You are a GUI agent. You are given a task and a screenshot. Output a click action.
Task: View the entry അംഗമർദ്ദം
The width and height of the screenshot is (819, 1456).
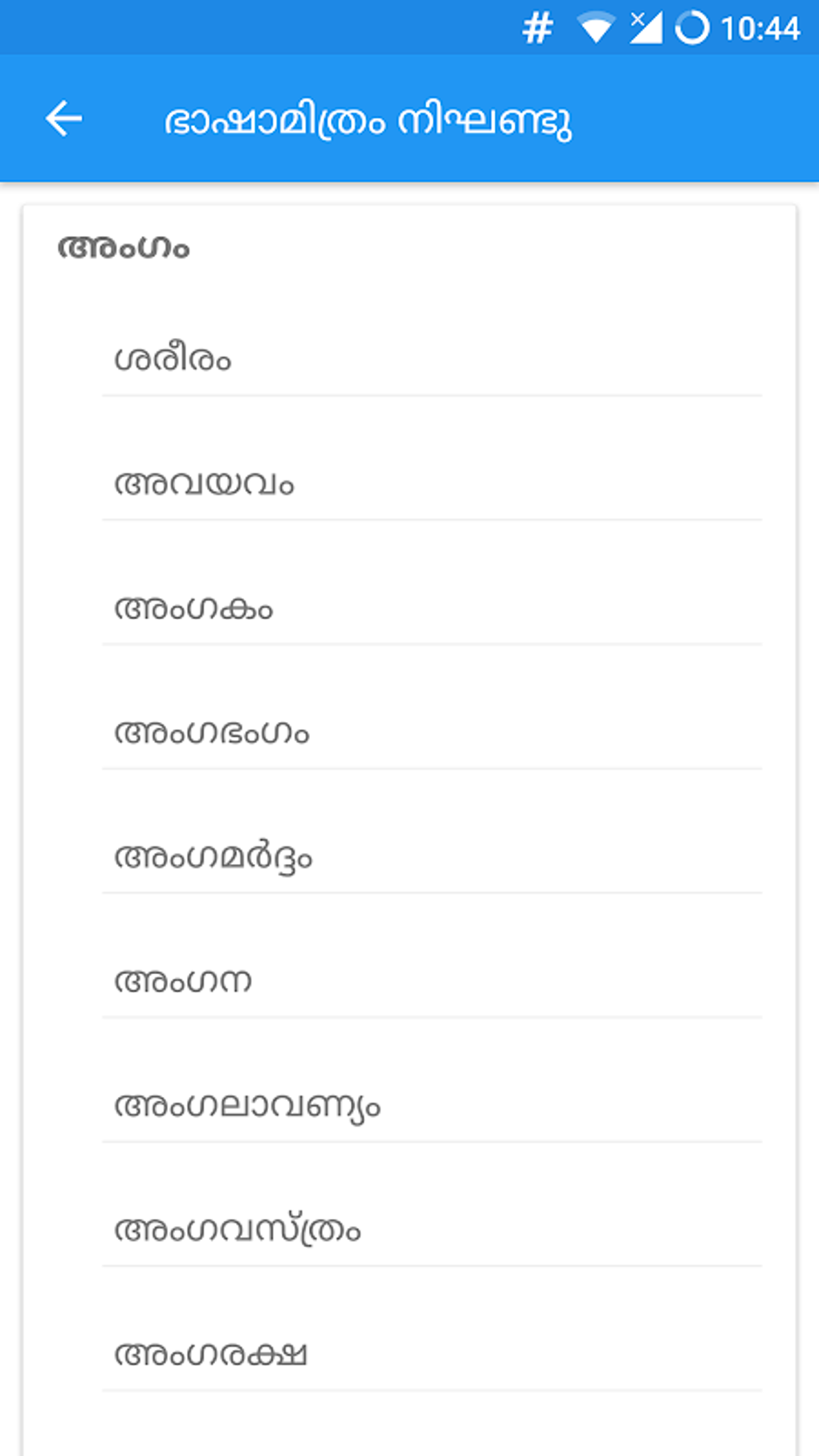click(213, 857)
